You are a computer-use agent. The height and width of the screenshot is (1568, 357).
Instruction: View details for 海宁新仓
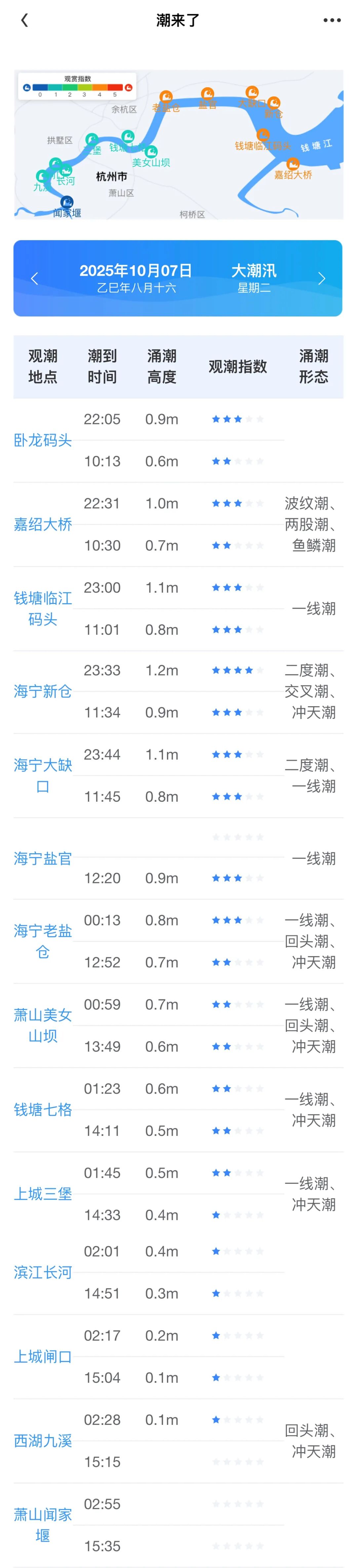pos(43,692)
